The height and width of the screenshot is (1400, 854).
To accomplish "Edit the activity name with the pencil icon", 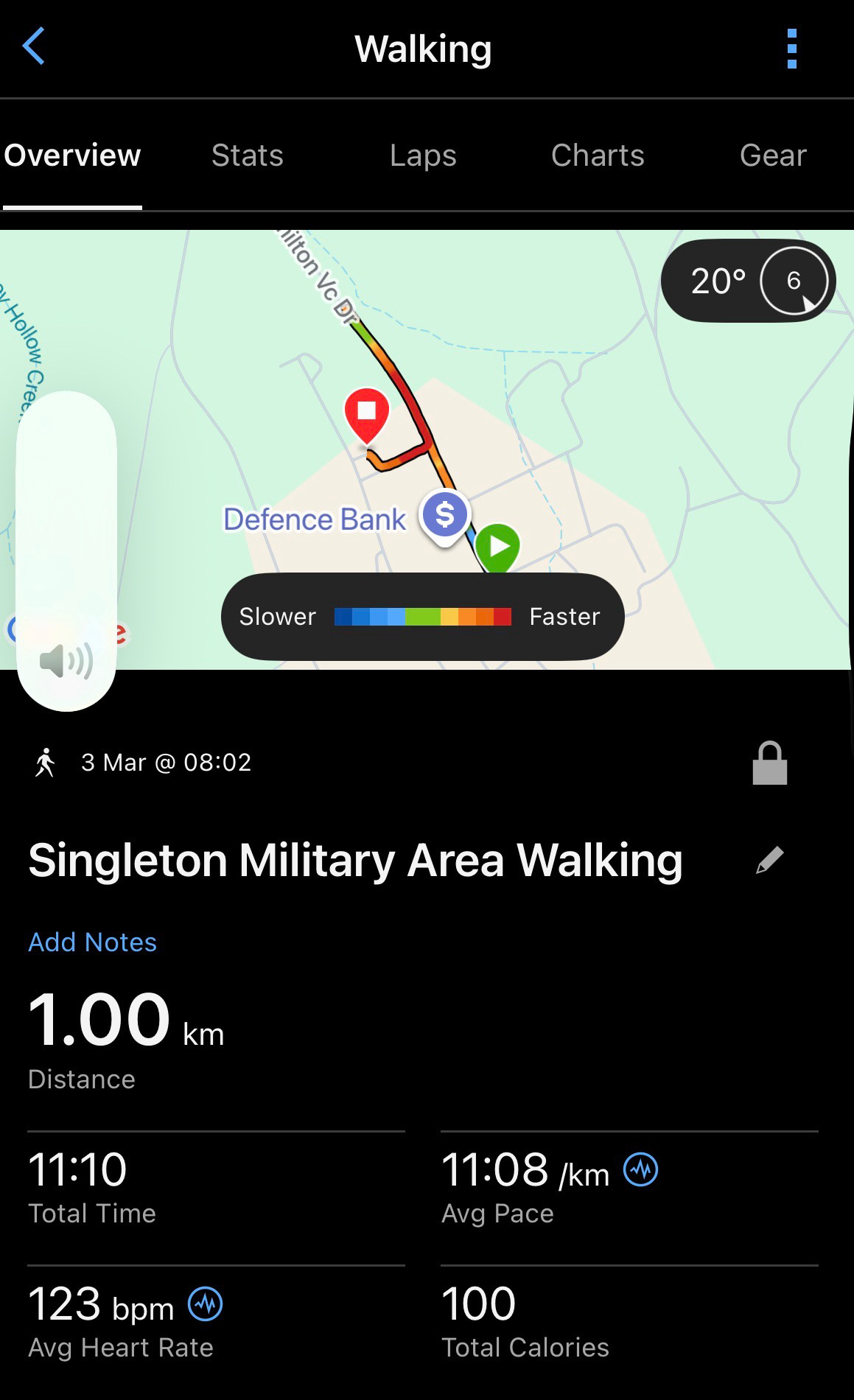I will click(x=769, y=861).
